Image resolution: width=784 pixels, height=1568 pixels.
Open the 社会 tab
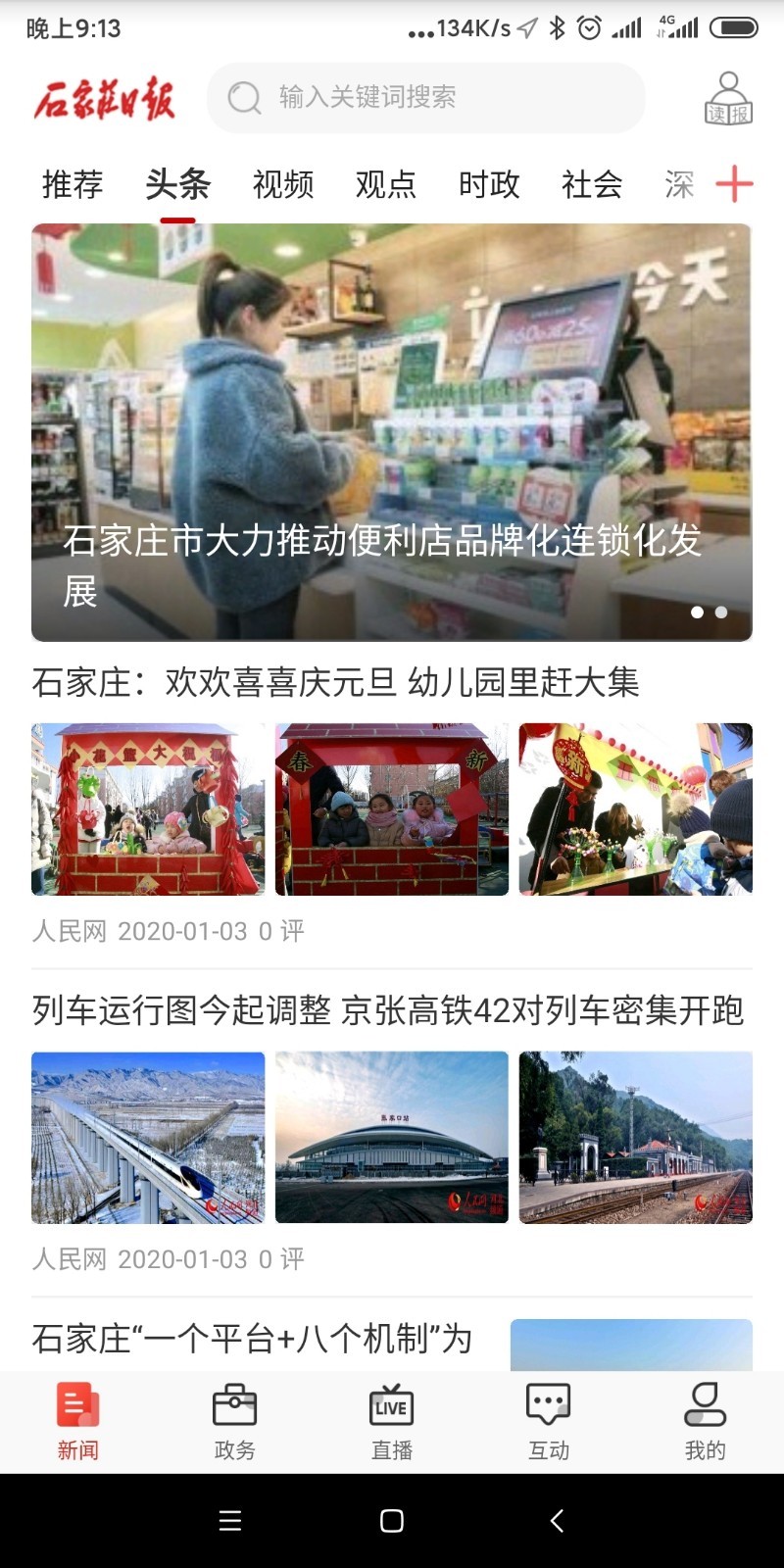[592, 184]
